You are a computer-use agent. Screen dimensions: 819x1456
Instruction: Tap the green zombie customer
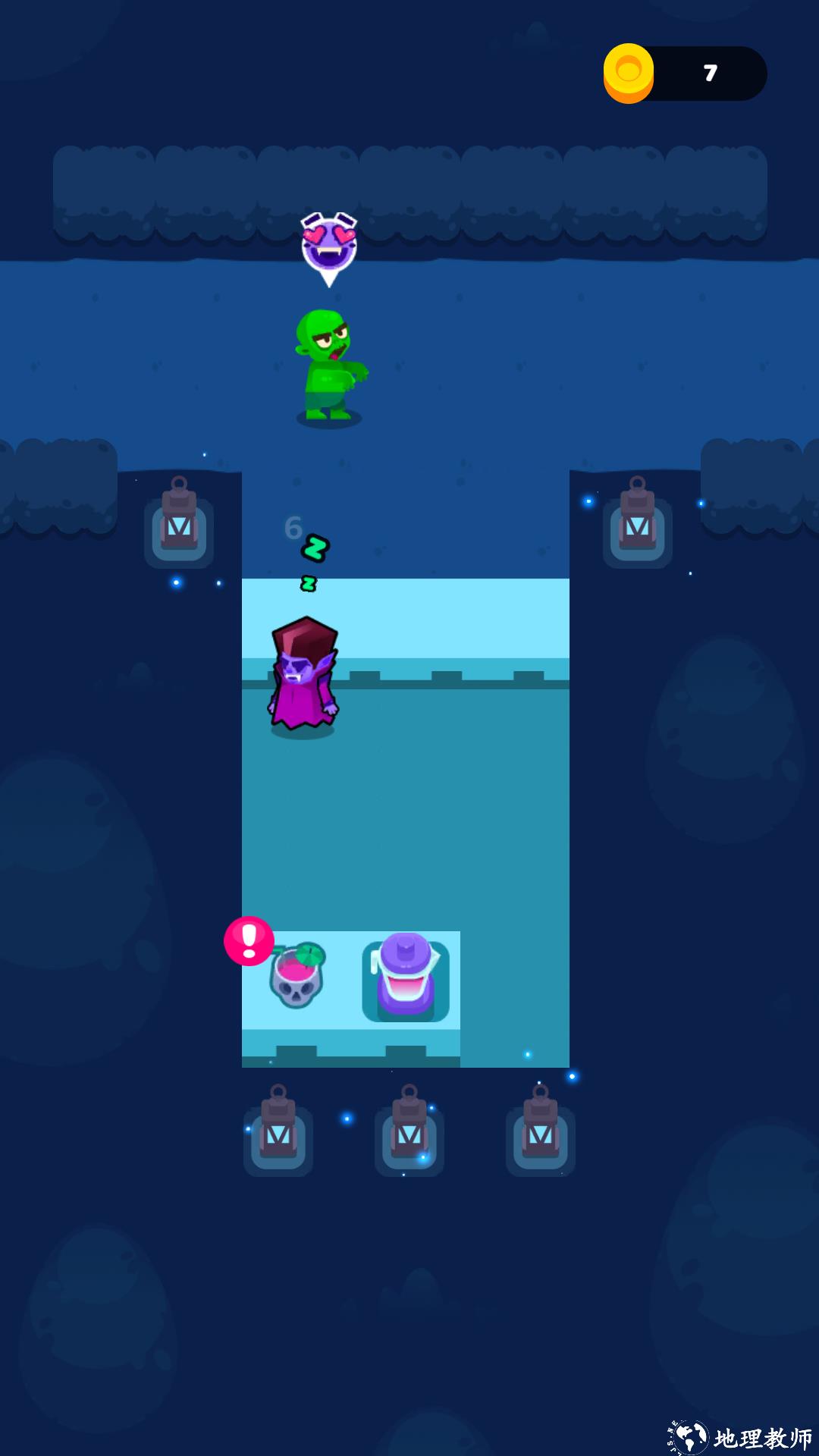click(329, 366)
